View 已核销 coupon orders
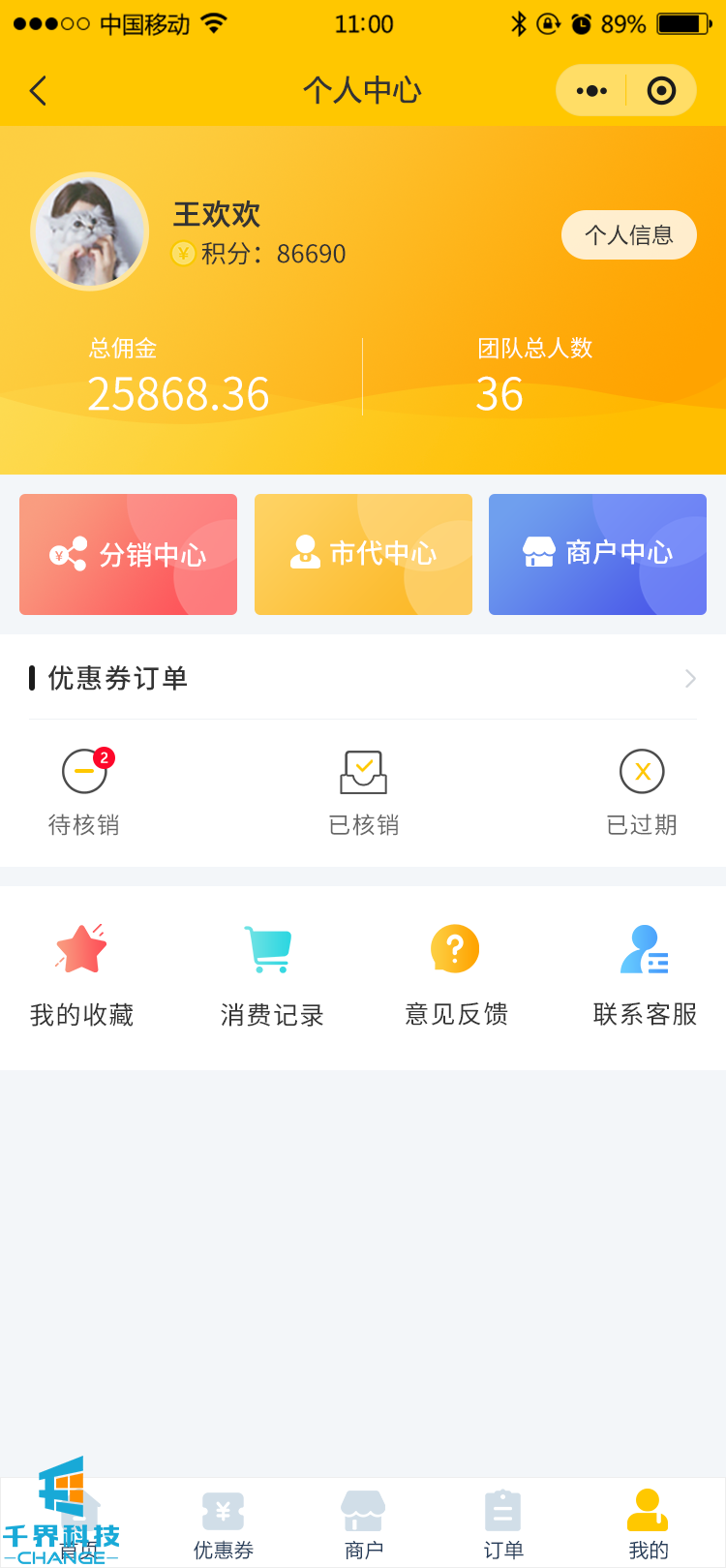Viewport: 726px width, 1568px height. point(363,791)
